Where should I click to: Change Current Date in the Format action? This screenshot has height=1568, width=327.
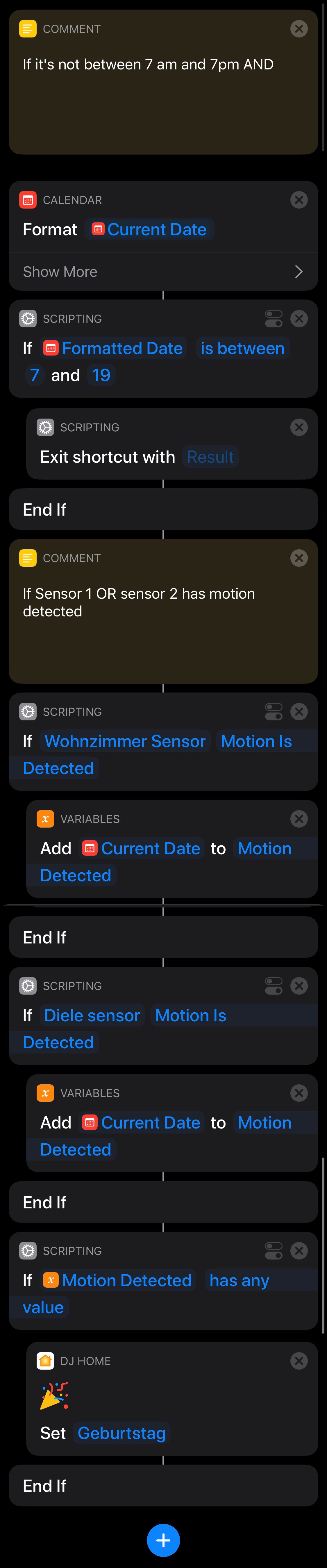coord(156,230)
